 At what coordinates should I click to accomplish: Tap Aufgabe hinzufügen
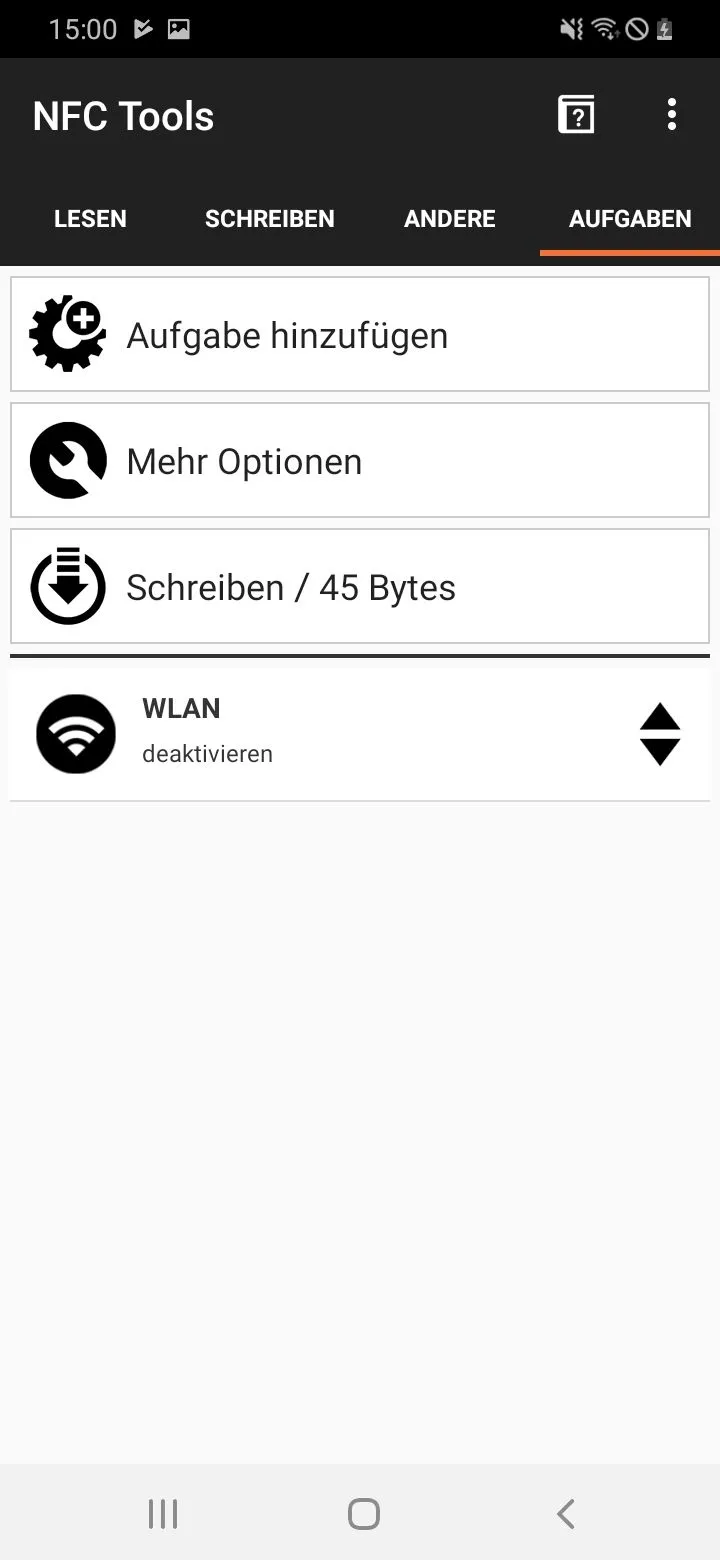point(360,334)
